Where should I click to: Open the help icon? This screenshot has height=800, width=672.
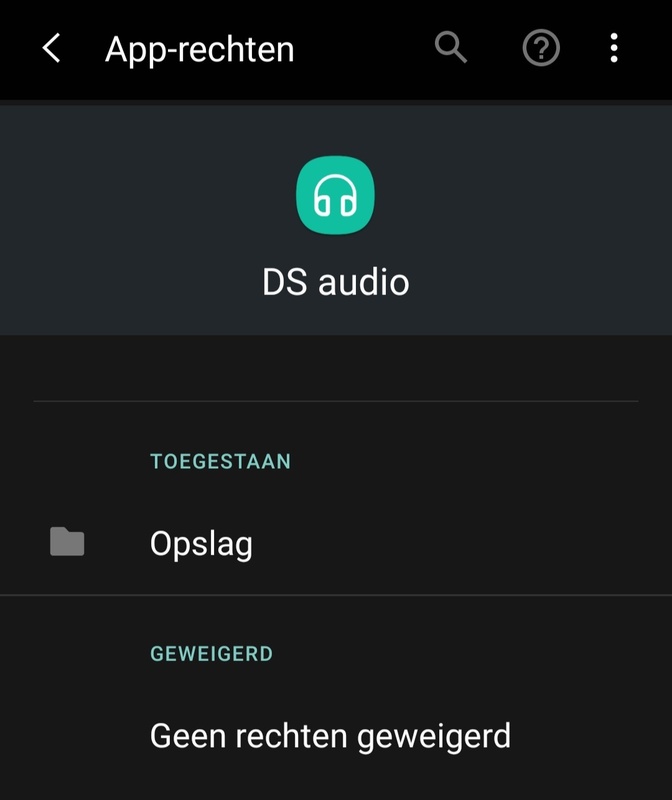point(541,48)
